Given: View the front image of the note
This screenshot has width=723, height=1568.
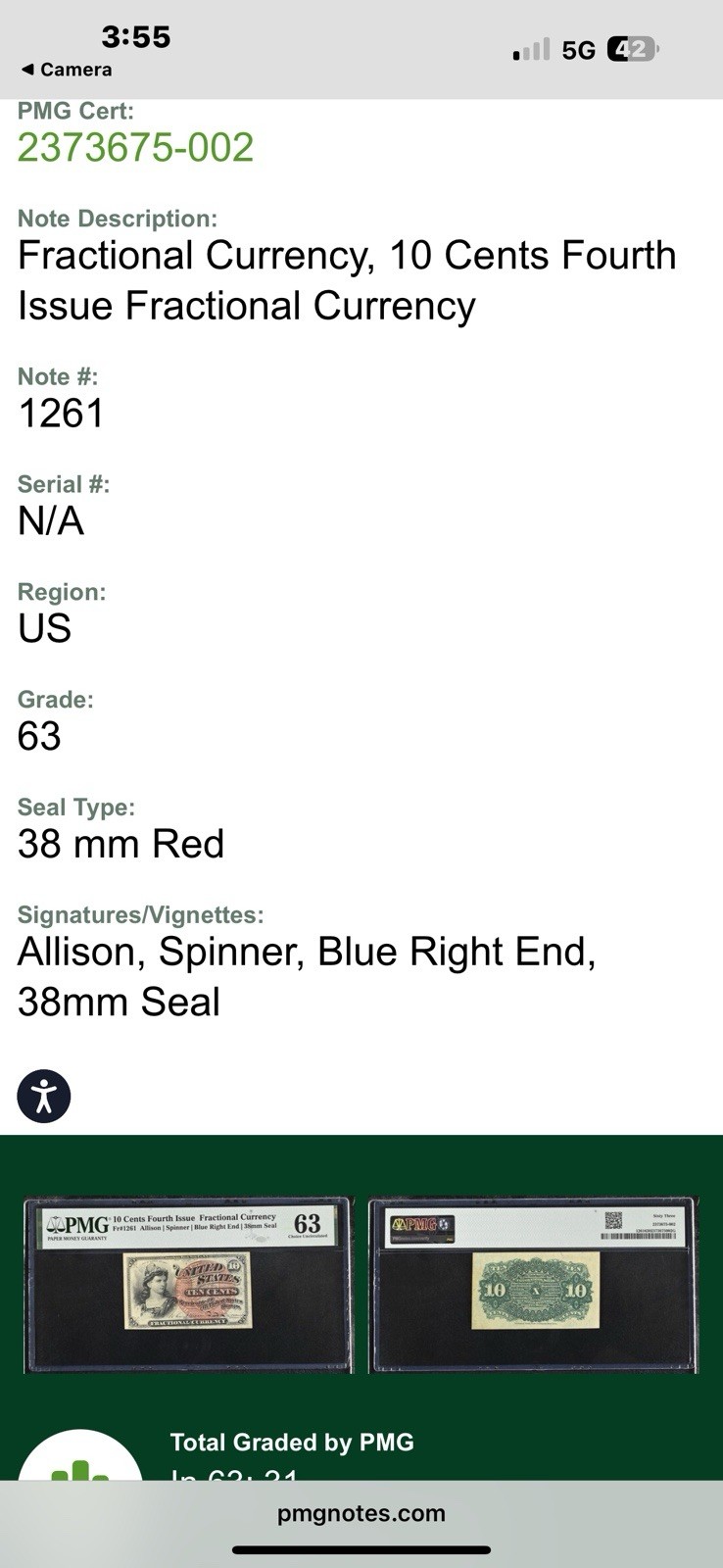Looking at the screenshot, I should coord(188,1284).
